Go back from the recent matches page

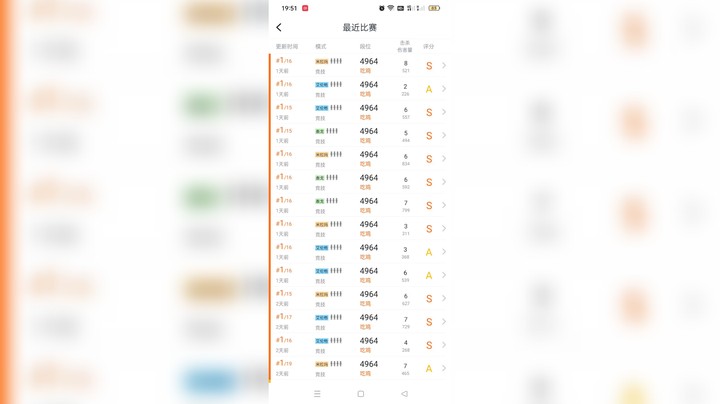279,28
